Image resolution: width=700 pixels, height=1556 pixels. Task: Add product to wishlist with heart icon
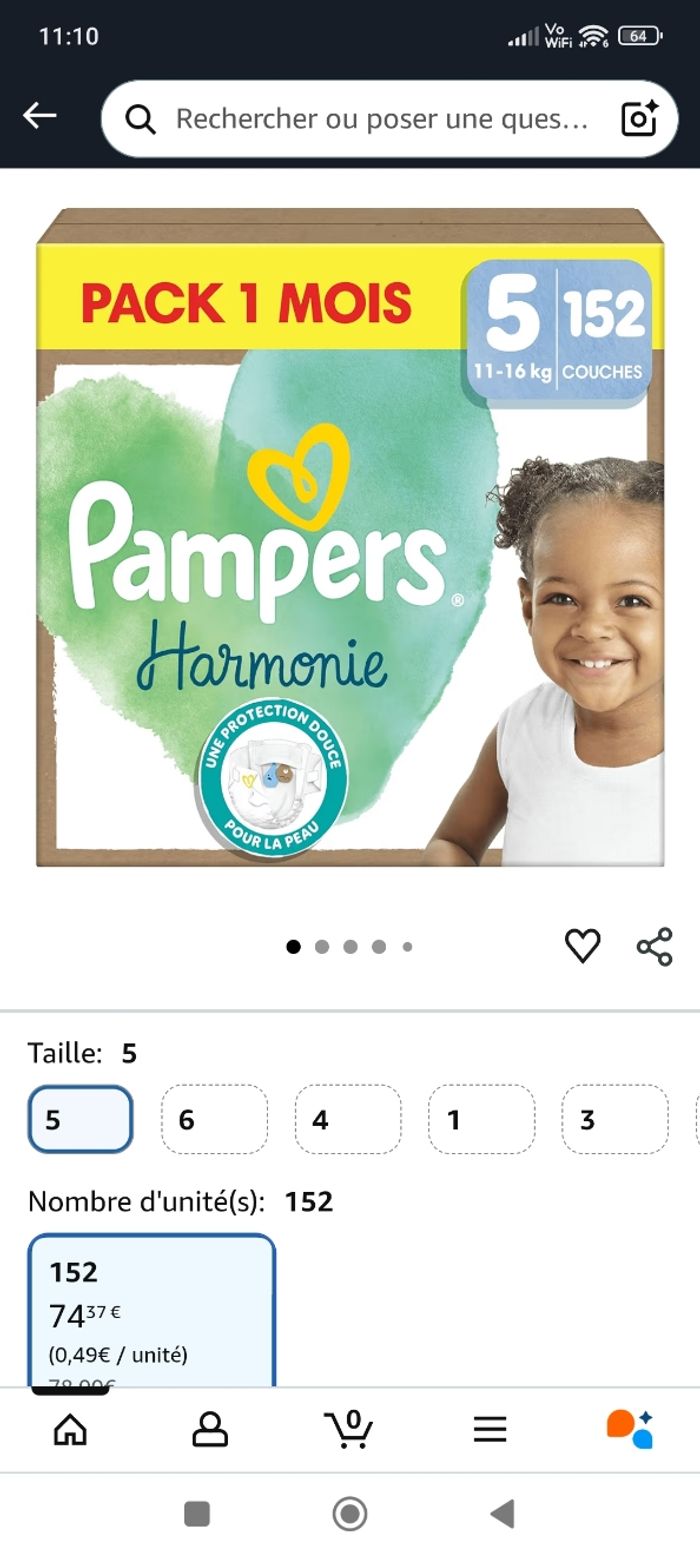(582, 945)
